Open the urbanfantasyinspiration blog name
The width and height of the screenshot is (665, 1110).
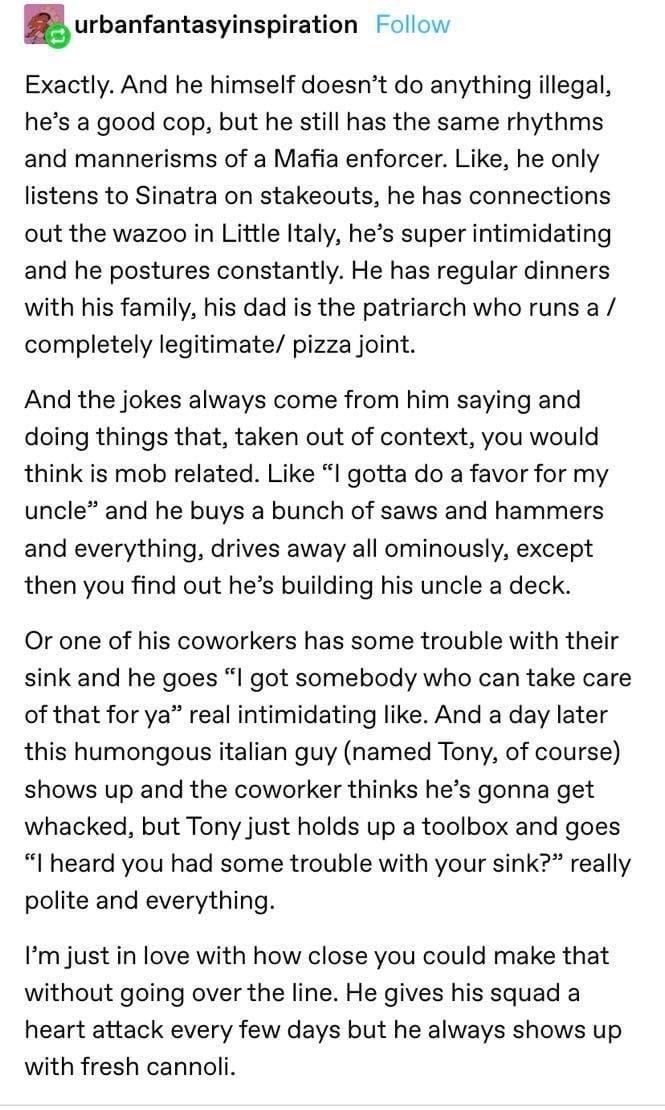(x=215, y=25)
